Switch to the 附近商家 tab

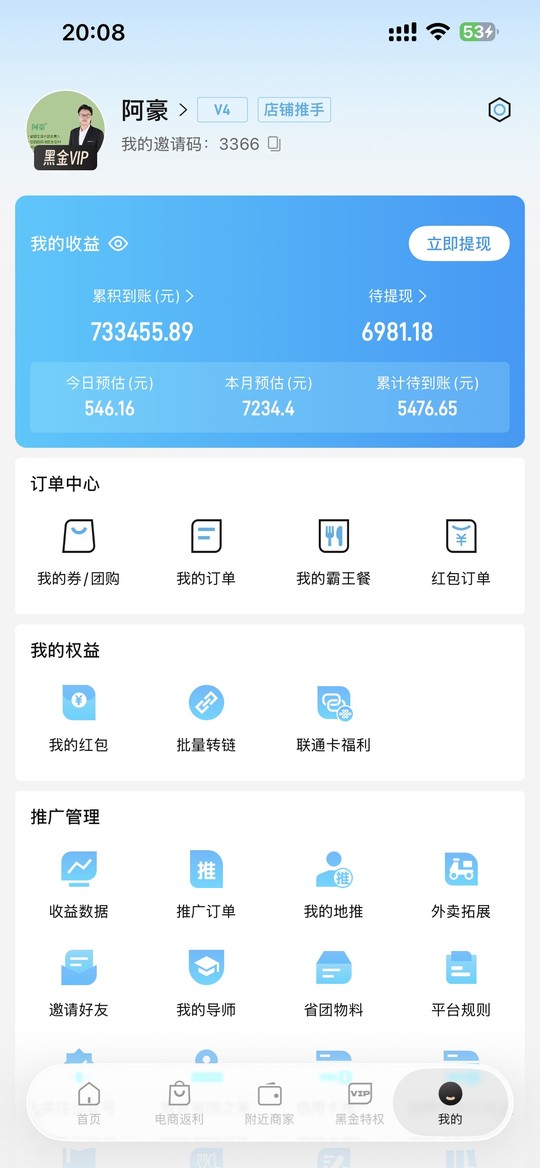[x=270, y=1103]
